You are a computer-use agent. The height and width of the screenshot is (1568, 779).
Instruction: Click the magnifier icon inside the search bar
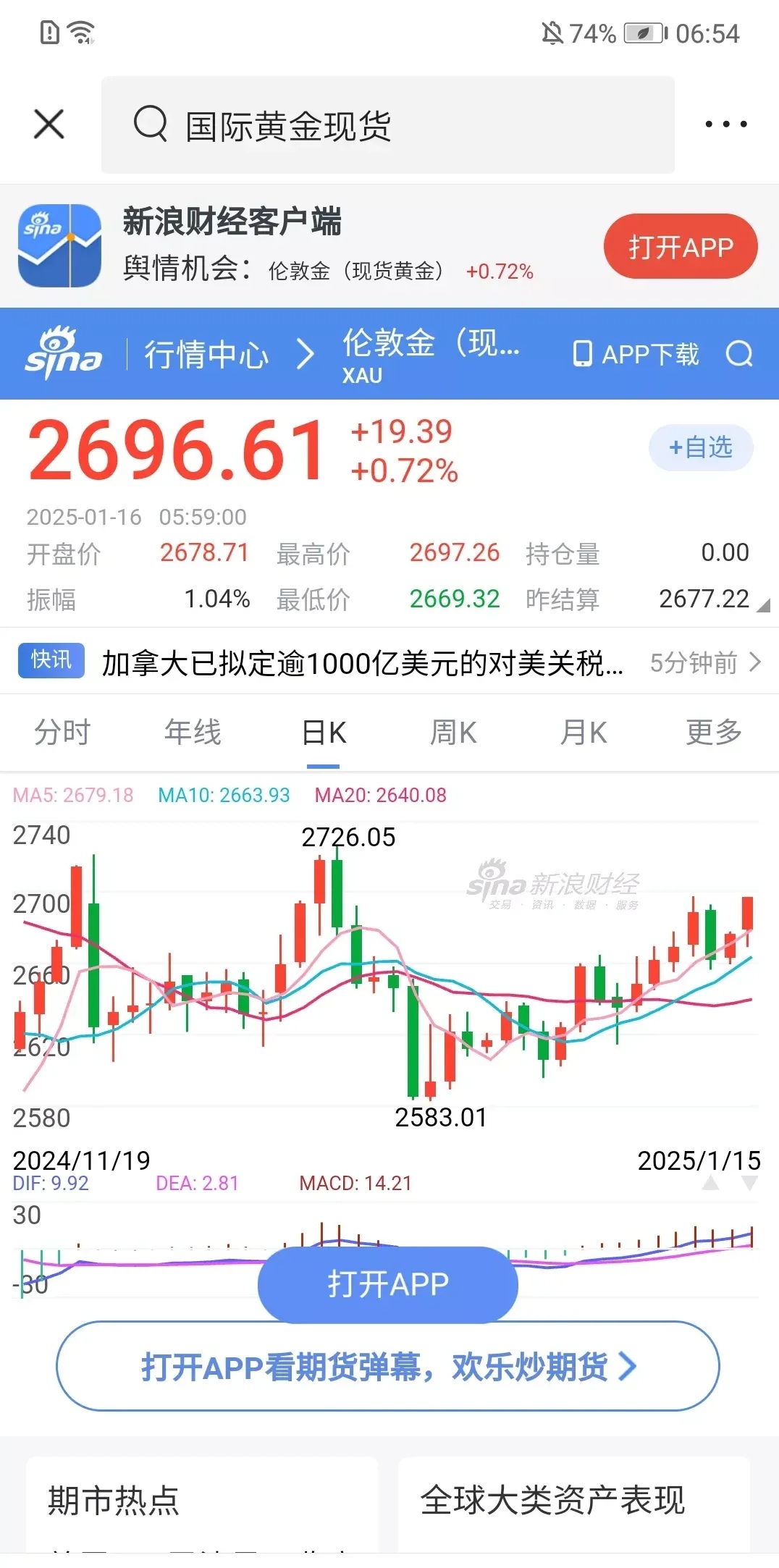coord(151,123)
